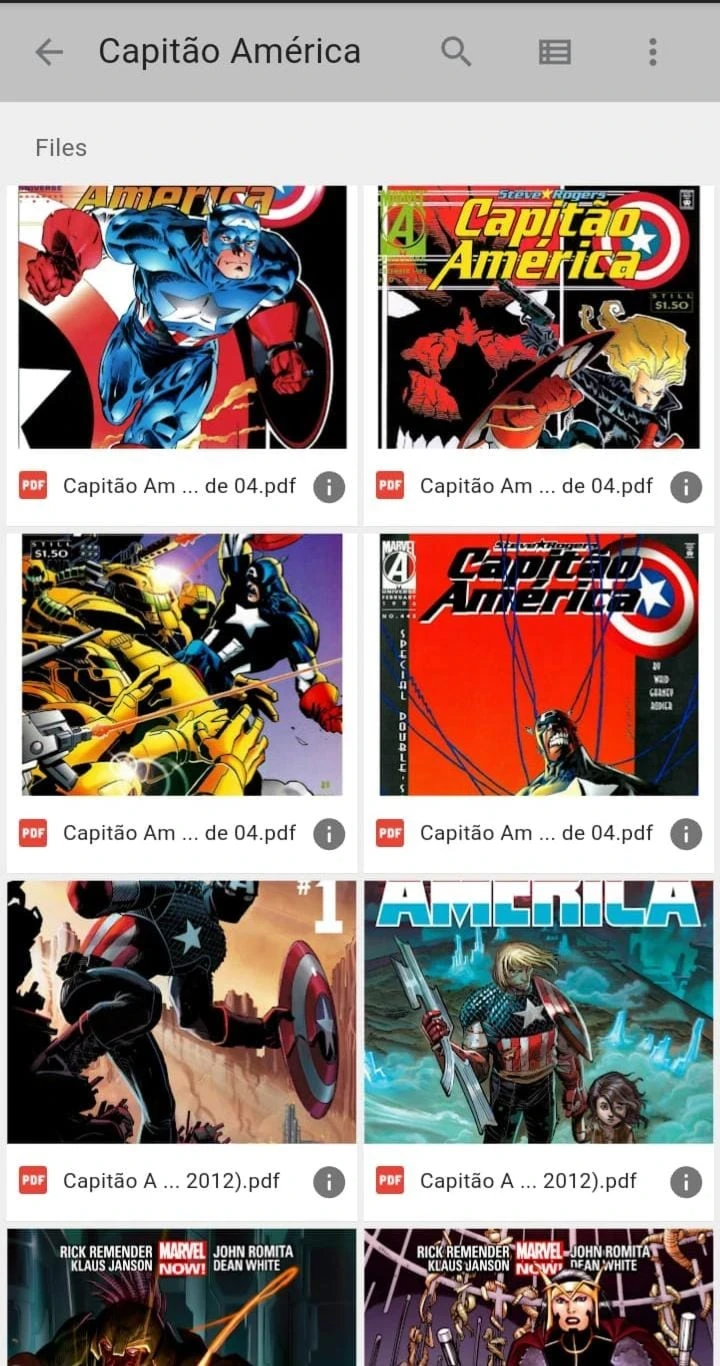The width and height of the screenshot is (720, 1366).
Task: Open the PDF with the red strings cover
Action: click(538, 664)
